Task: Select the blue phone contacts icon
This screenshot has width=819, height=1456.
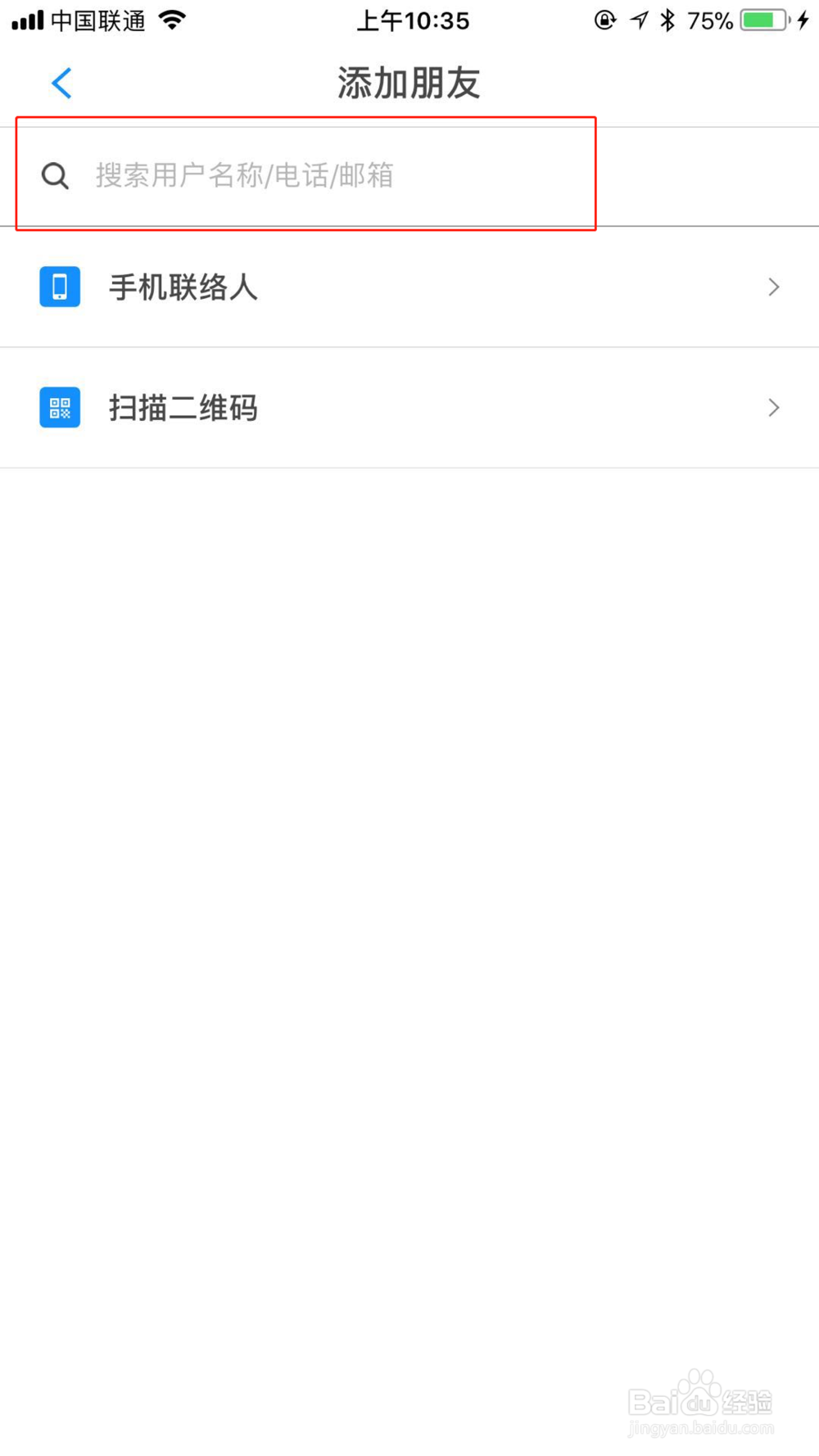Action: coord(59,287)
